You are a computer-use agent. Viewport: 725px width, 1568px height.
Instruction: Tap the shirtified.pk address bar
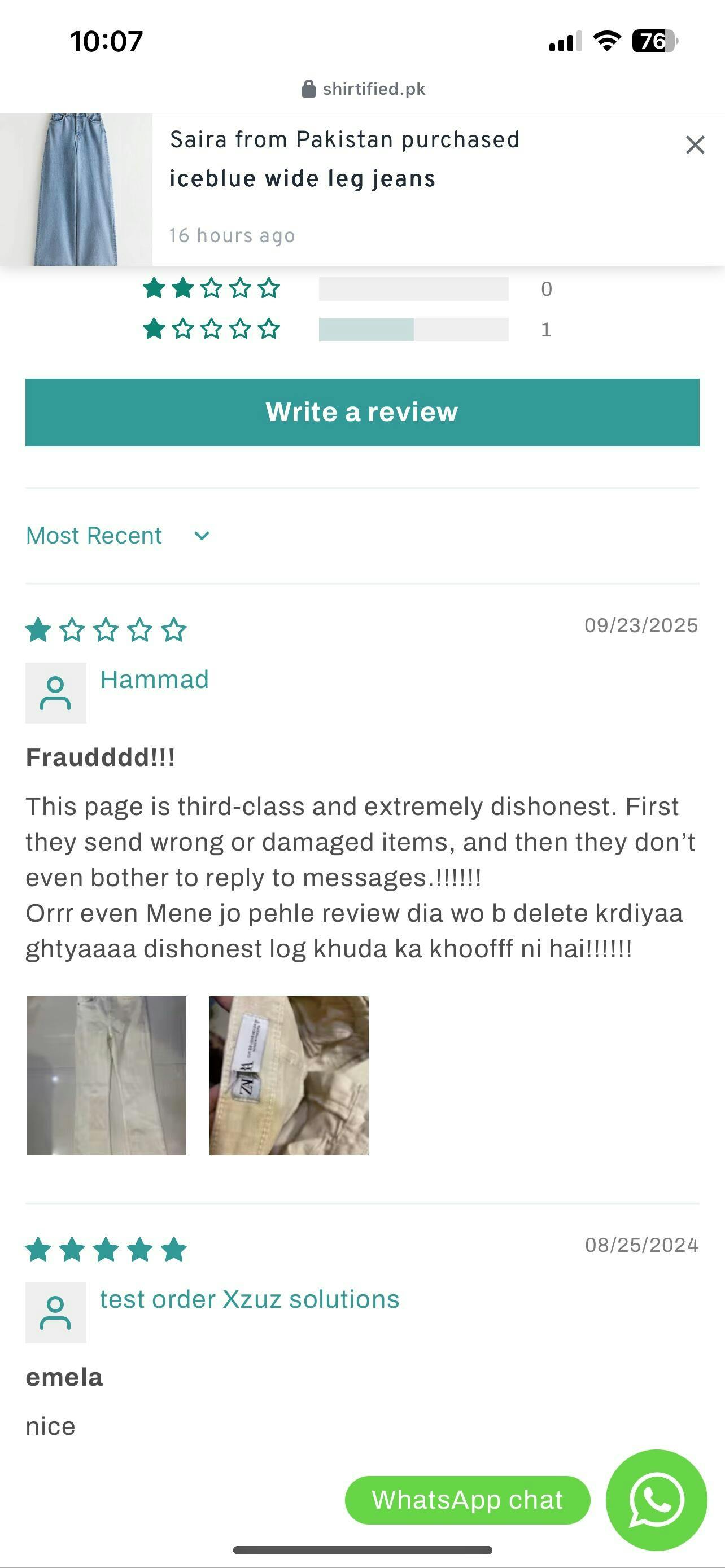point(364,90)
